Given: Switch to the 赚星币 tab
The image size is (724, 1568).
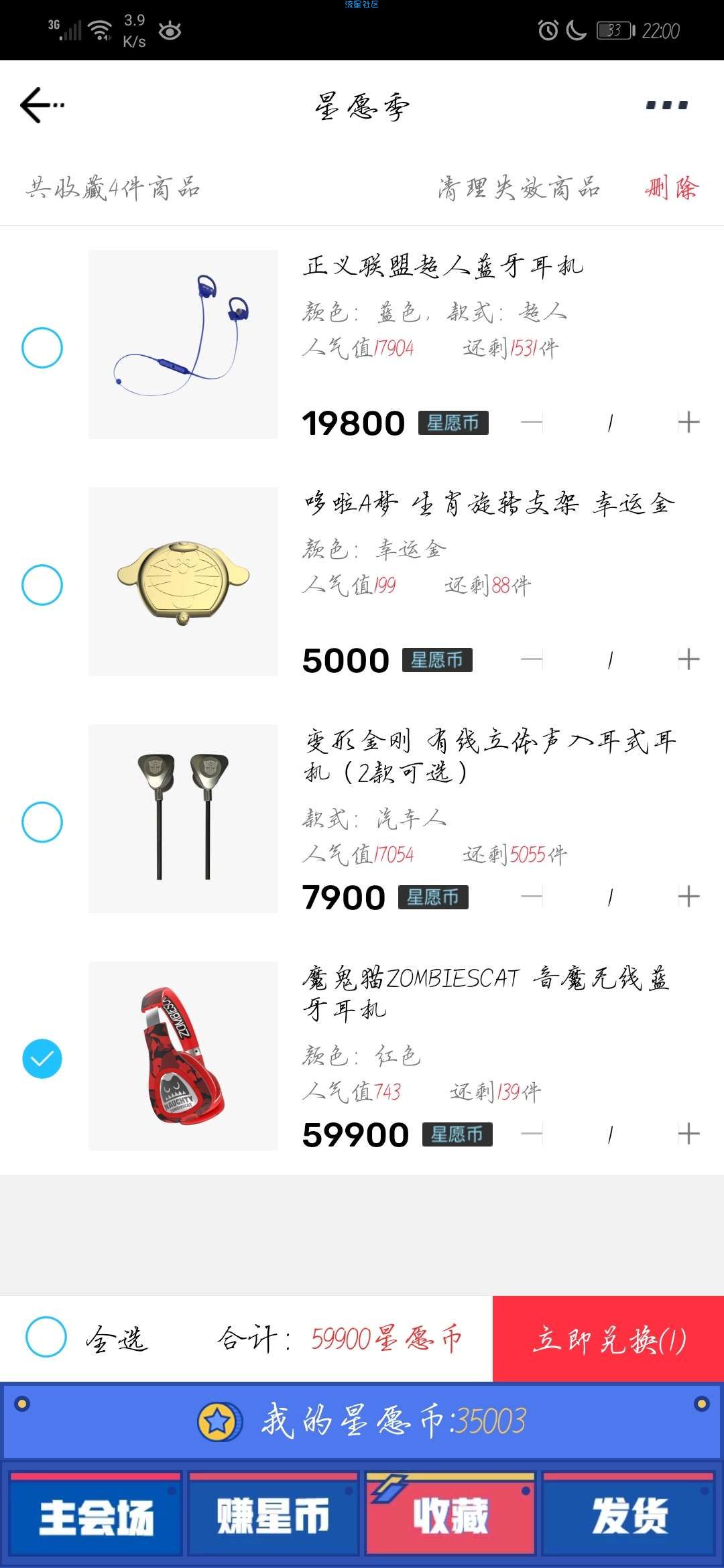Looking at the screenshot, I should [x=273, y=1517].
